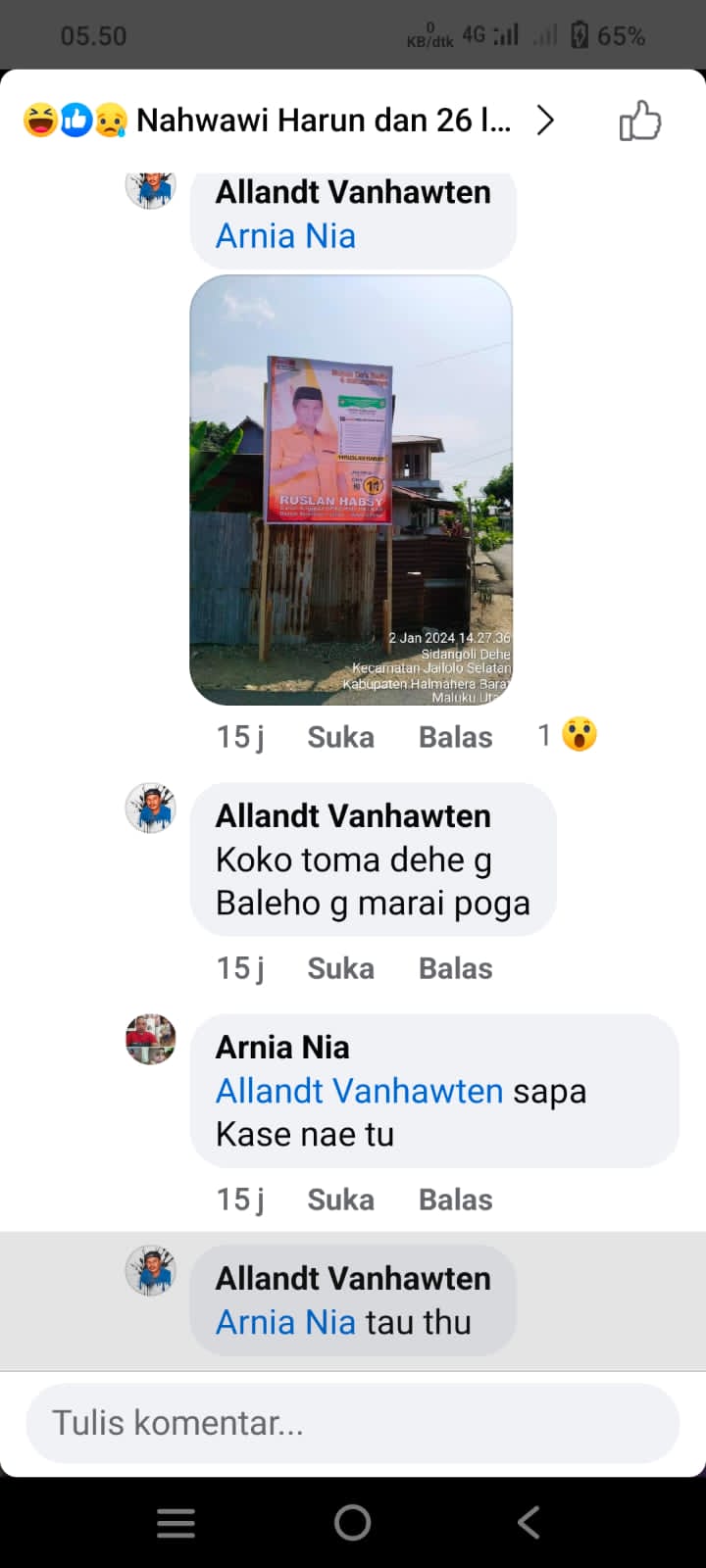The image size is (706, 1568).
Task: Go back using system navigation arrow
Action: click(x=529, y=1522)
